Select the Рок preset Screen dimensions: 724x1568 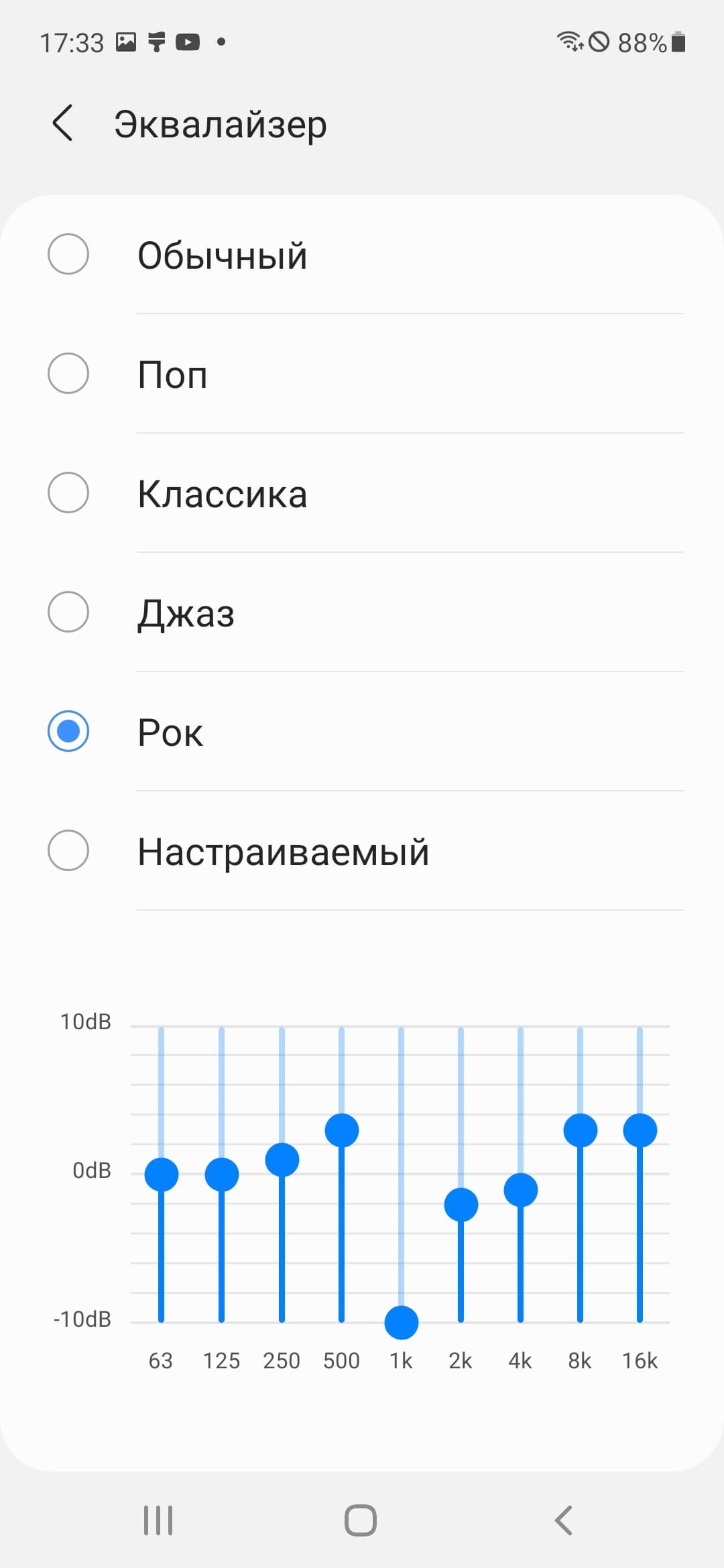click(68, 732)
